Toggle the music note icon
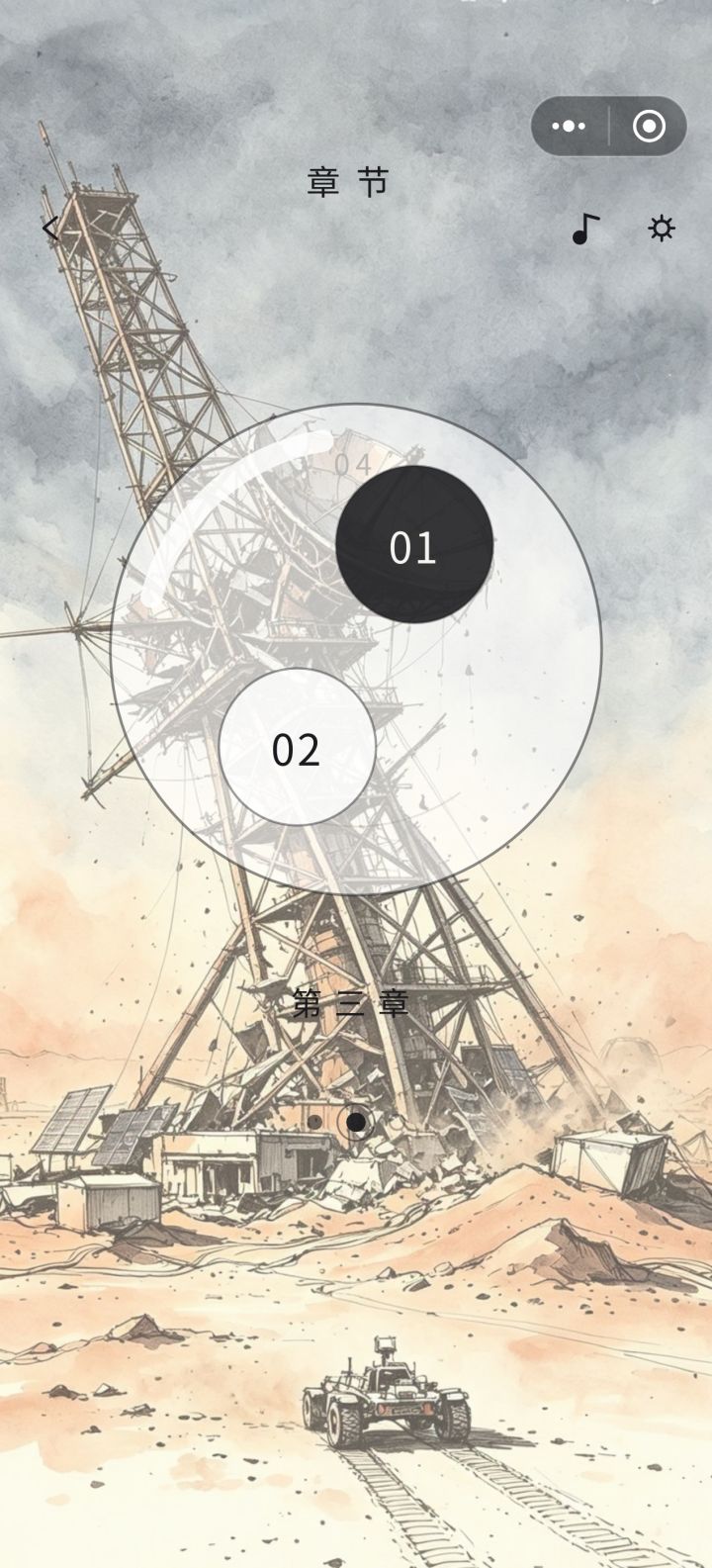Image resolution: width=712 pixels, height=1568 pixels. click(x=585, y=229)
